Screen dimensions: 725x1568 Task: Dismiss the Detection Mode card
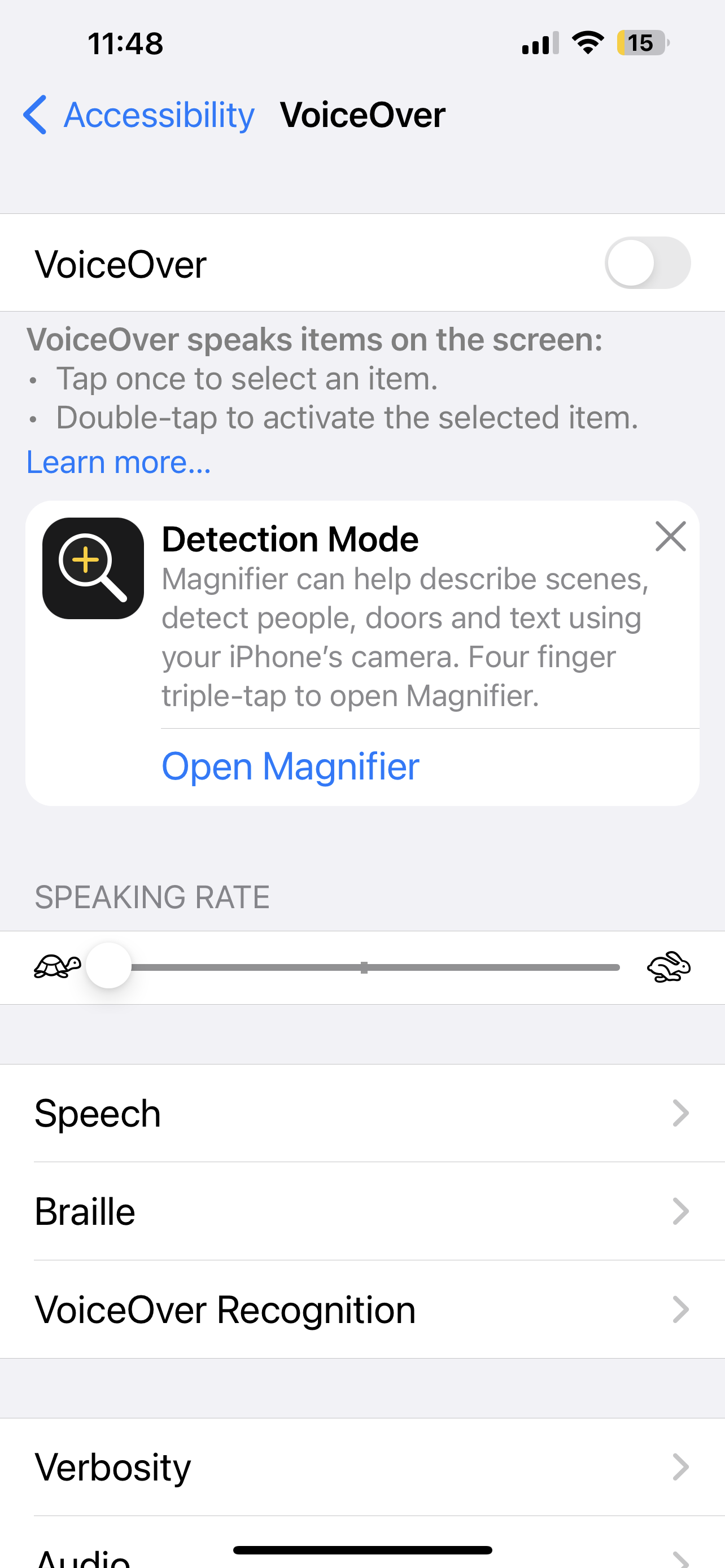[670, 536]
